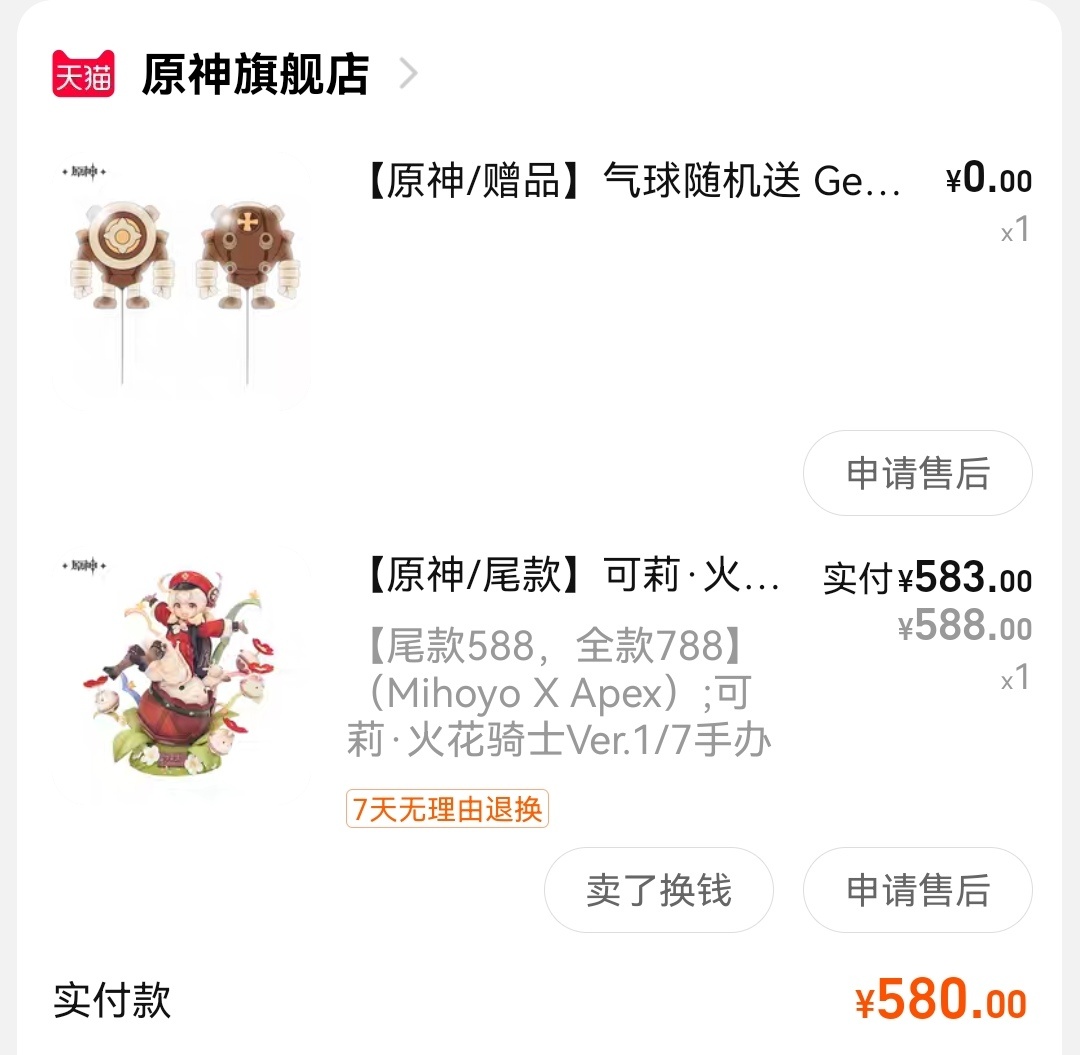Open the 可莉·火花骑士 figure image
1080x1055 pixels.
tap(181, 675)
